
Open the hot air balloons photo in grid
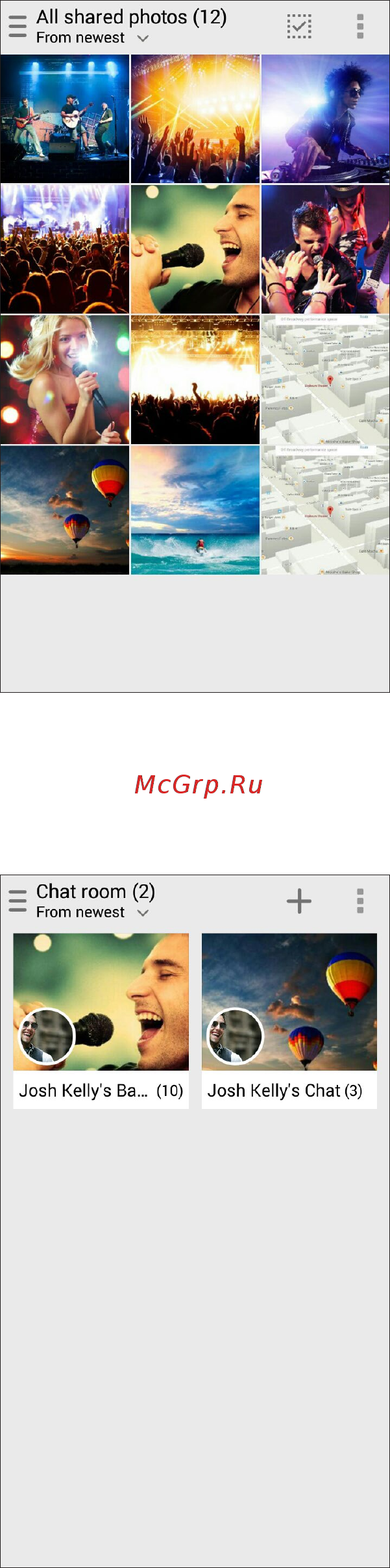pyautogui.click(x=65, y=510)
